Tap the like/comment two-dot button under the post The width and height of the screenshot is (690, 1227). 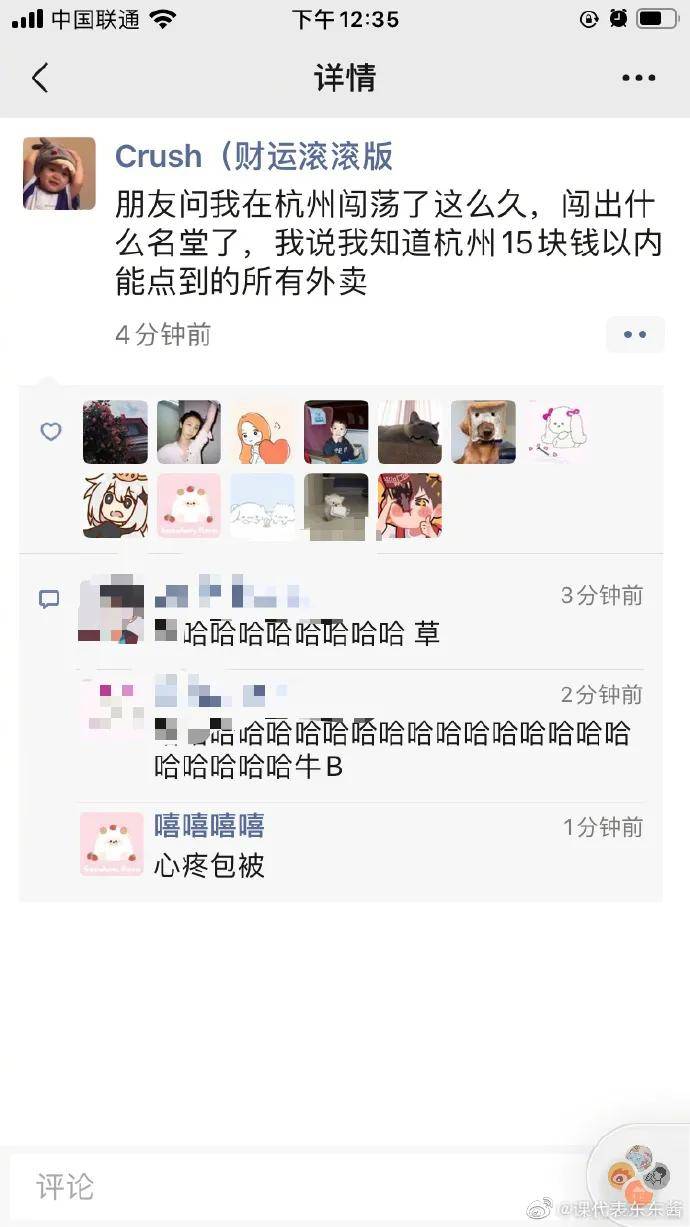coord(635,335)
